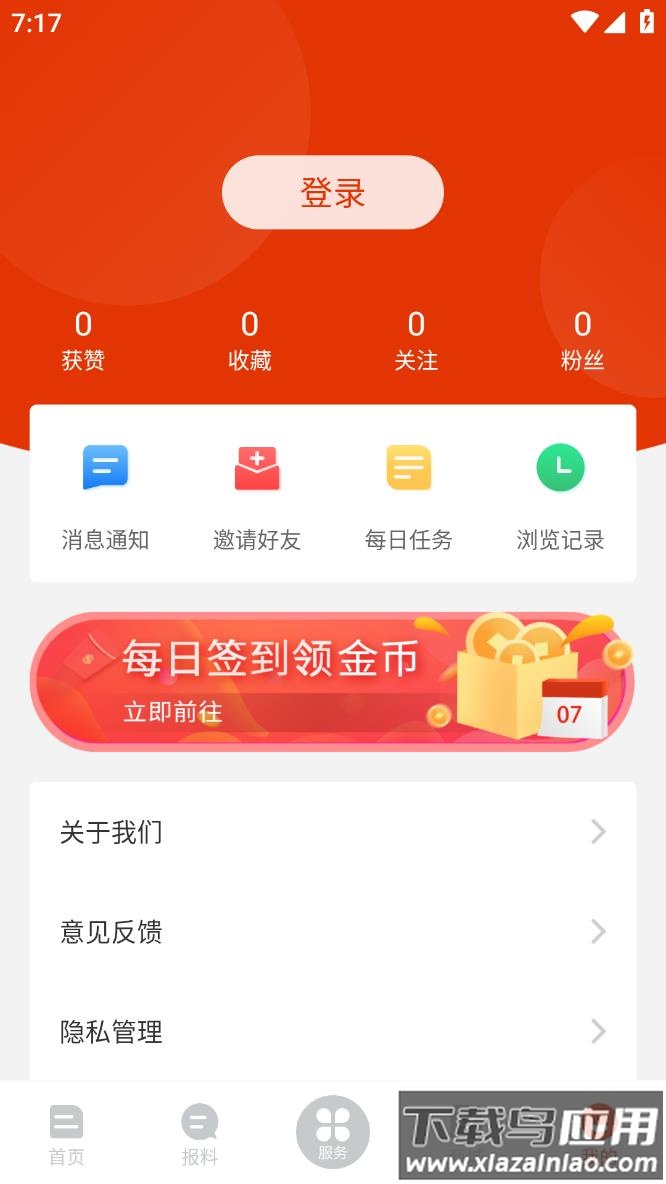View the 获赞 likes count
This screenshot has height=1184, width=666.
(83, 340)
